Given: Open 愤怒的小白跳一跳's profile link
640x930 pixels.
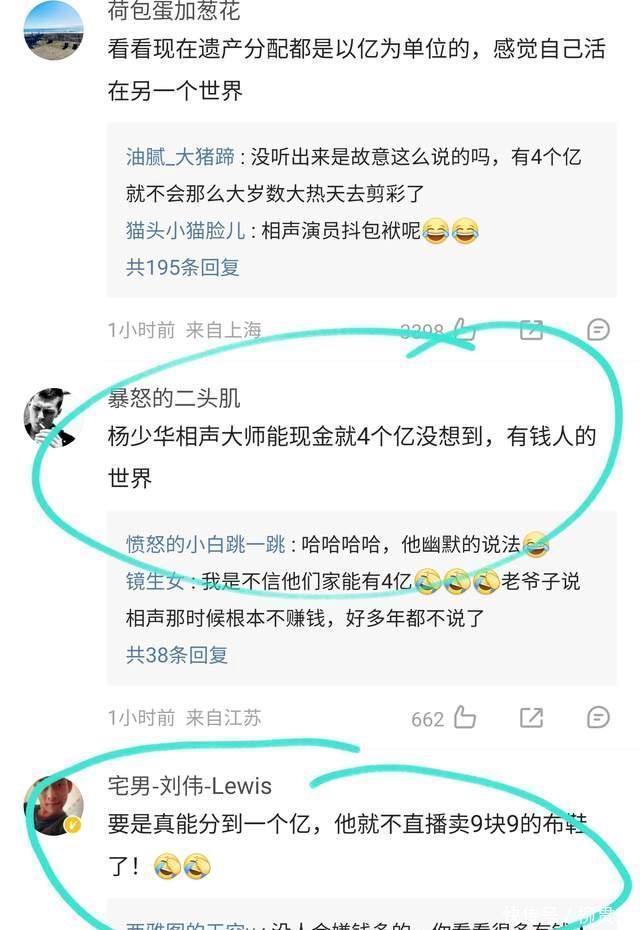Looking at the screenshot, I should coord(205,544).
